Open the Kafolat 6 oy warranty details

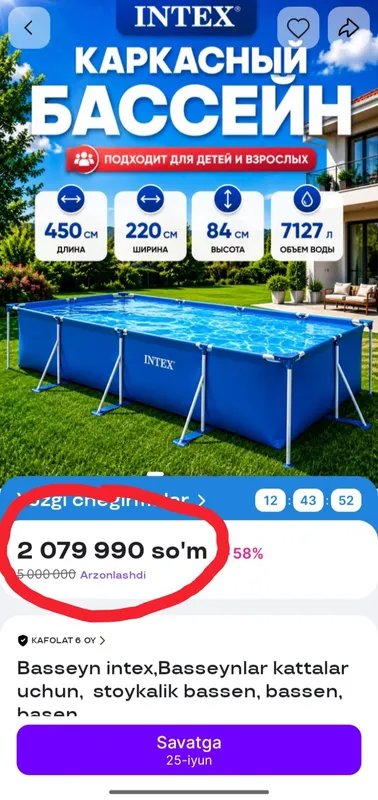[61, 640]
